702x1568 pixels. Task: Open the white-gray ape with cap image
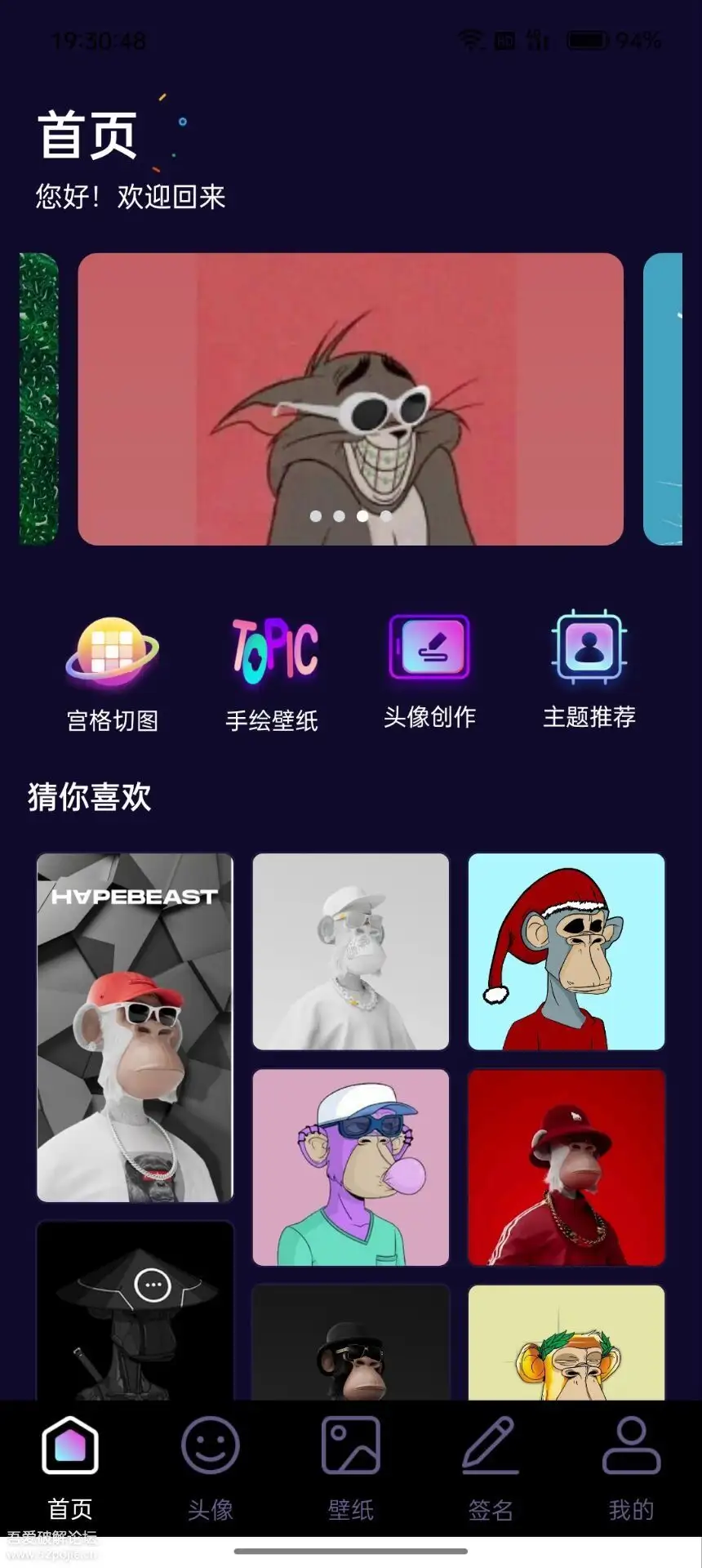point(351,951)
